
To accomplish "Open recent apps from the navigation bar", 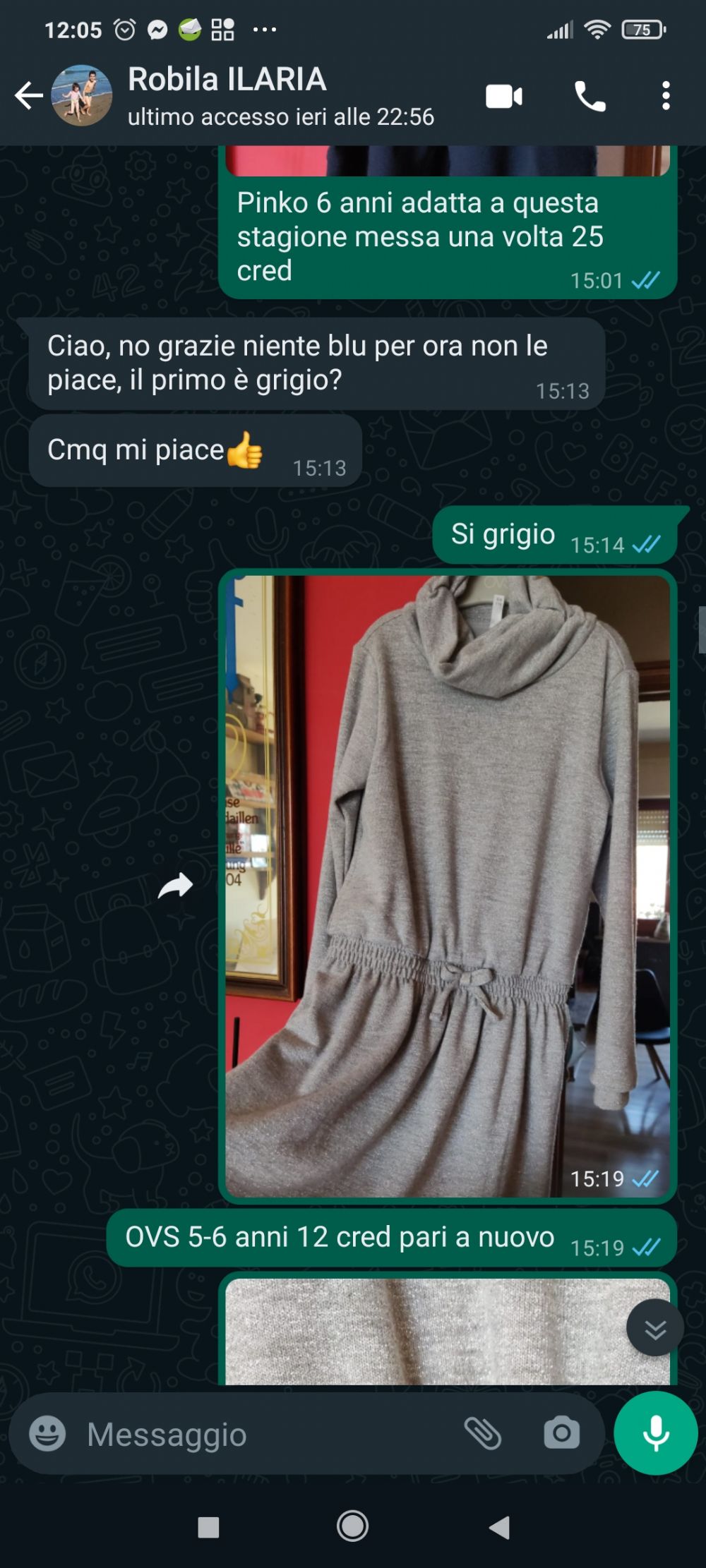I will 208,1527.
